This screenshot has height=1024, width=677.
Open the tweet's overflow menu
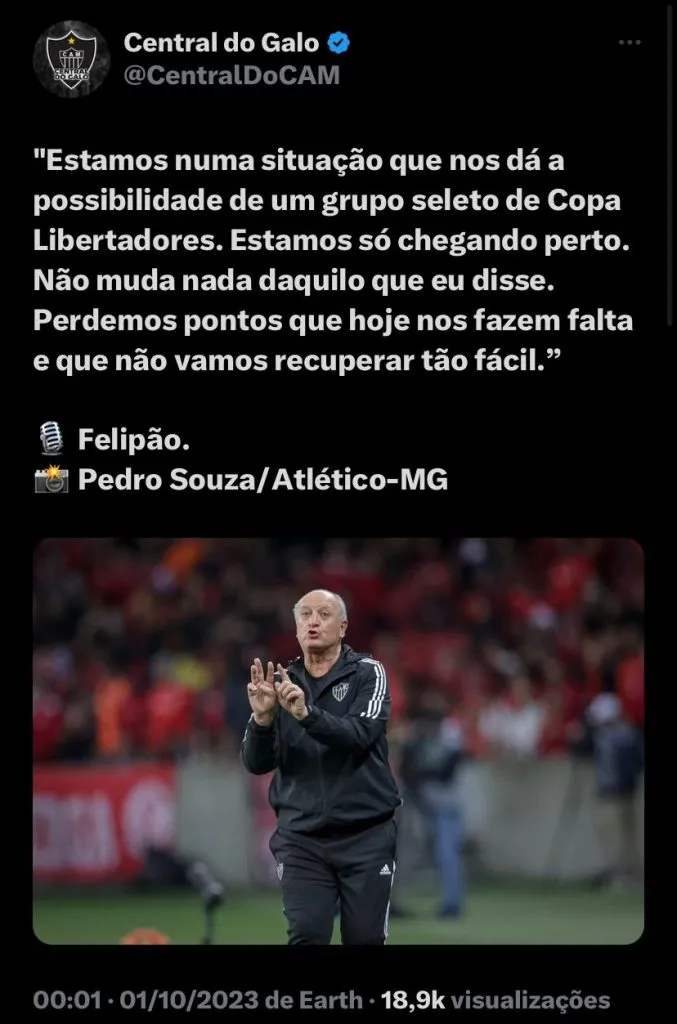(629, 43)
